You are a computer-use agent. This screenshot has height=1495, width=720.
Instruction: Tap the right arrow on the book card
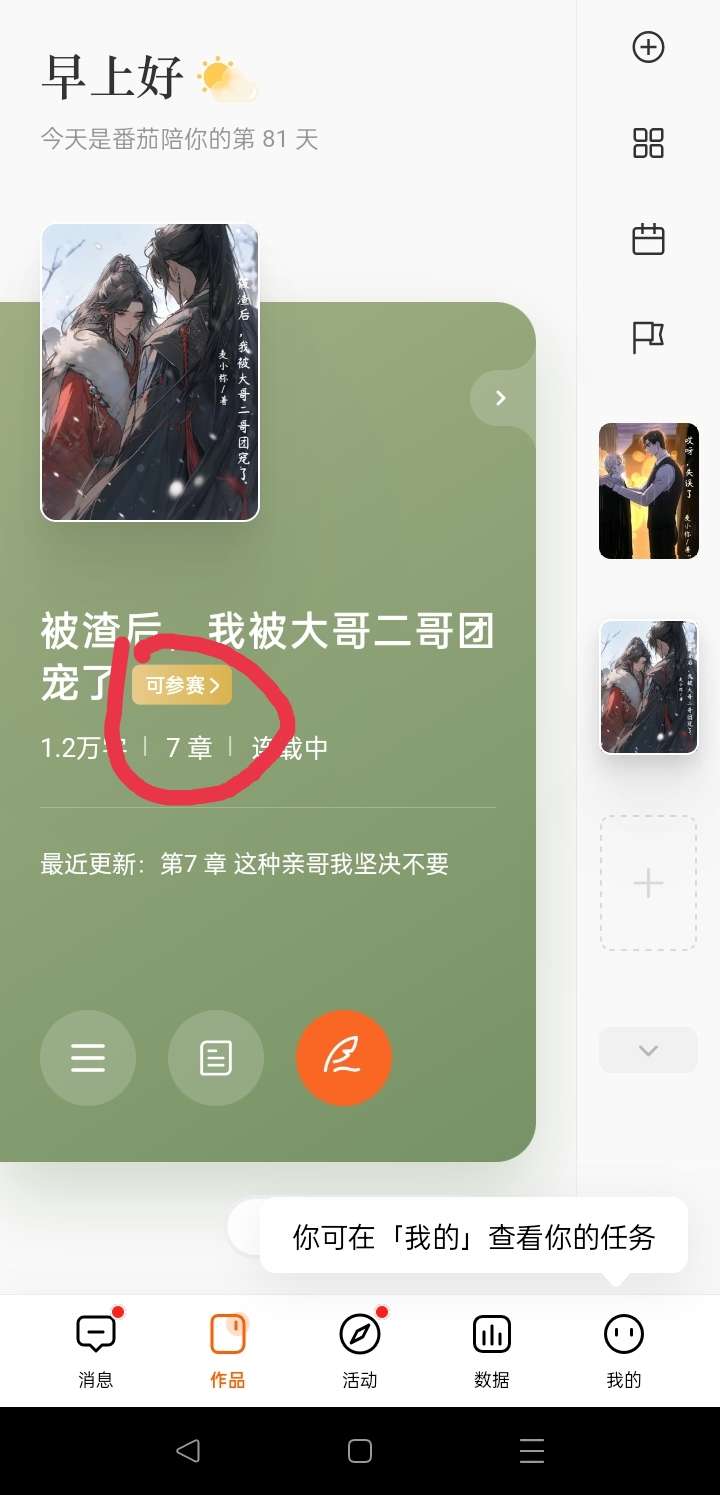coord(501,398)
